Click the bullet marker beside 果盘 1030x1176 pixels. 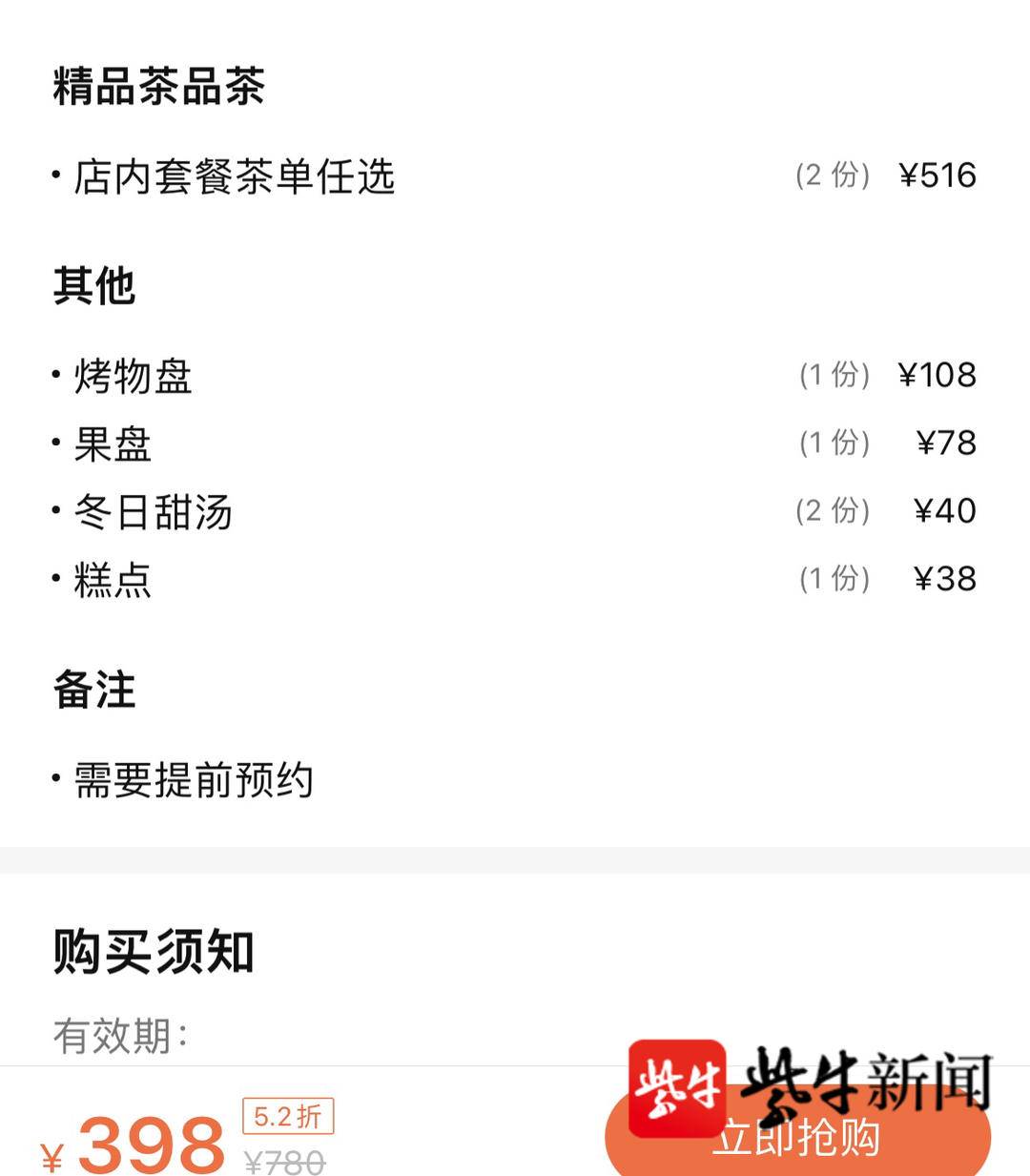click(57, 443)
